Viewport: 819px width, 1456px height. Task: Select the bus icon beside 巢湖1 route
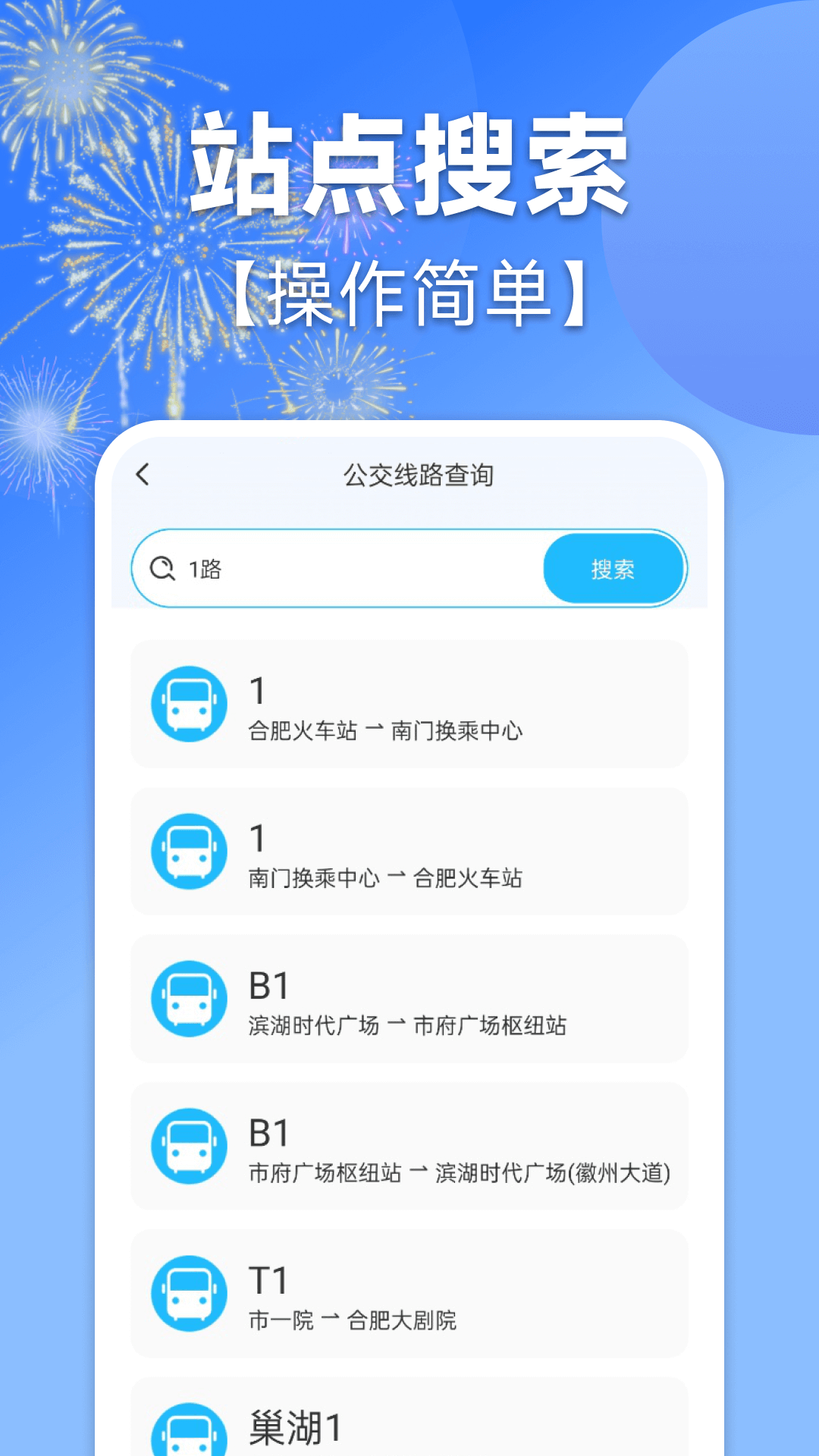[188, 1433]
